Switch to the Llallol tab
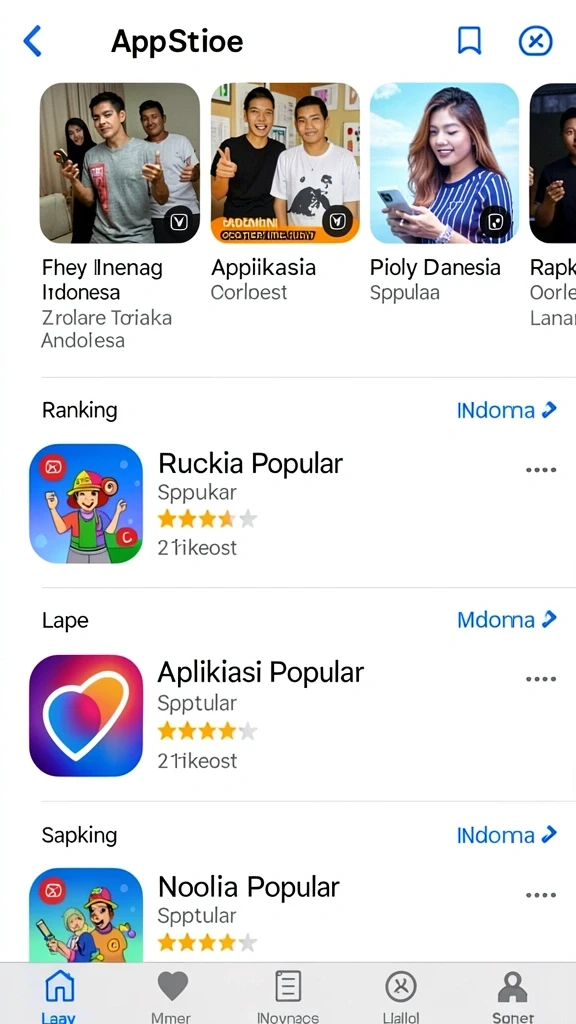This screenshot has height=1024, width=576. coord(401,995)
